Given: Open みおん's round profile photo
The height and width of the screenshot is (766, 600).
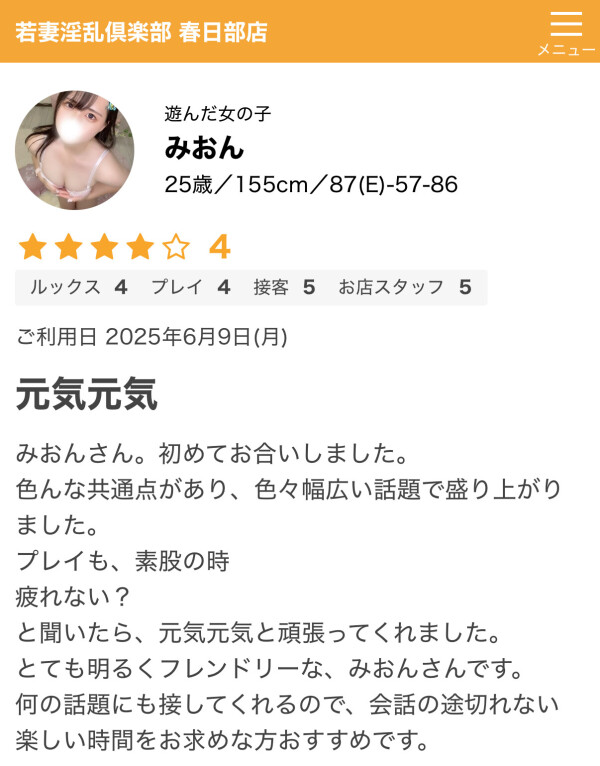Looking at the screenshot, I should [x=75, y=150].
